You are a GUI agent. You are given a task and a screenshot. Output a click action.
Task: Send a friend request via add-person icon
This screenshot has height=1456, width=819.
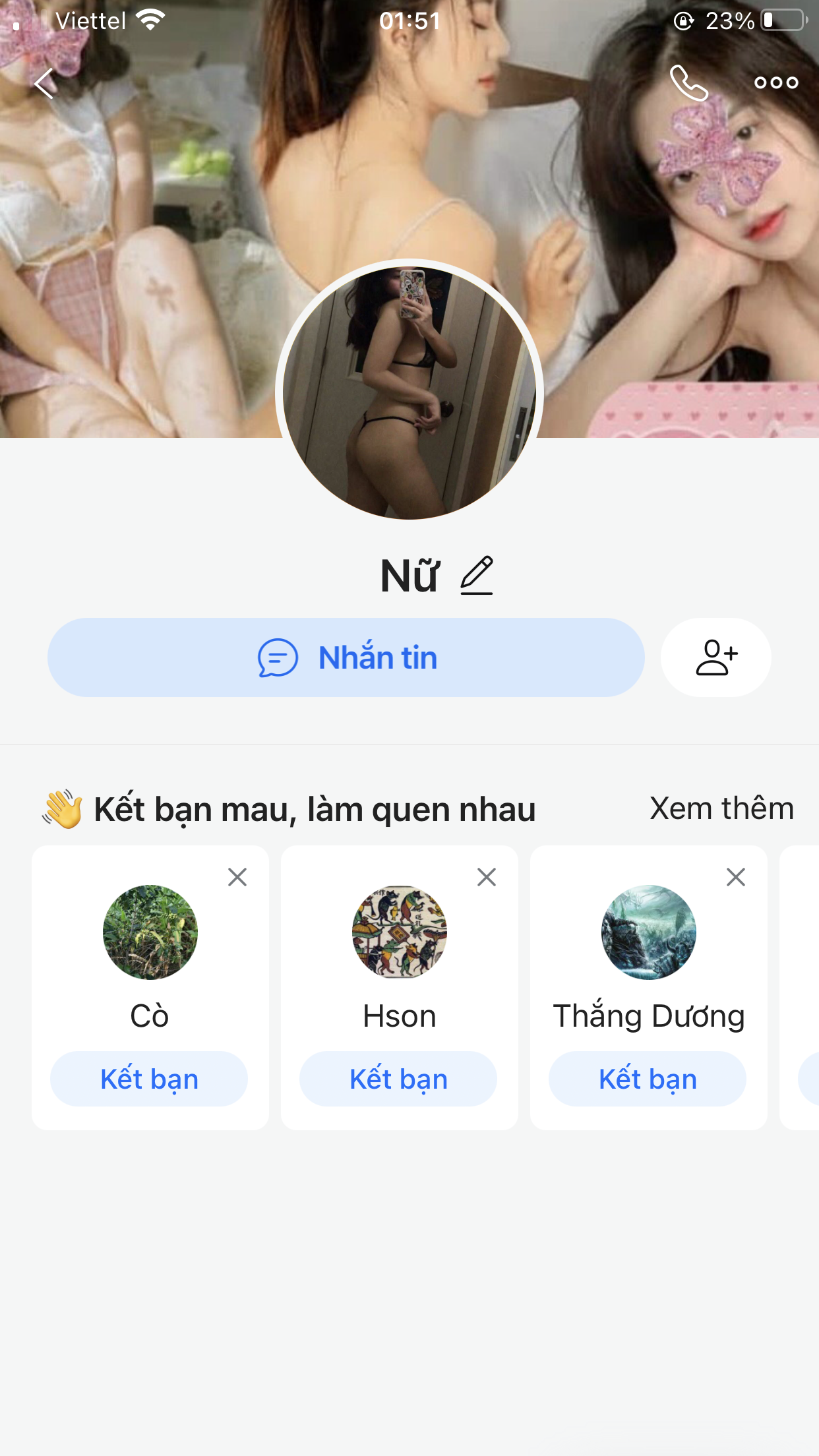click(716, 657)
